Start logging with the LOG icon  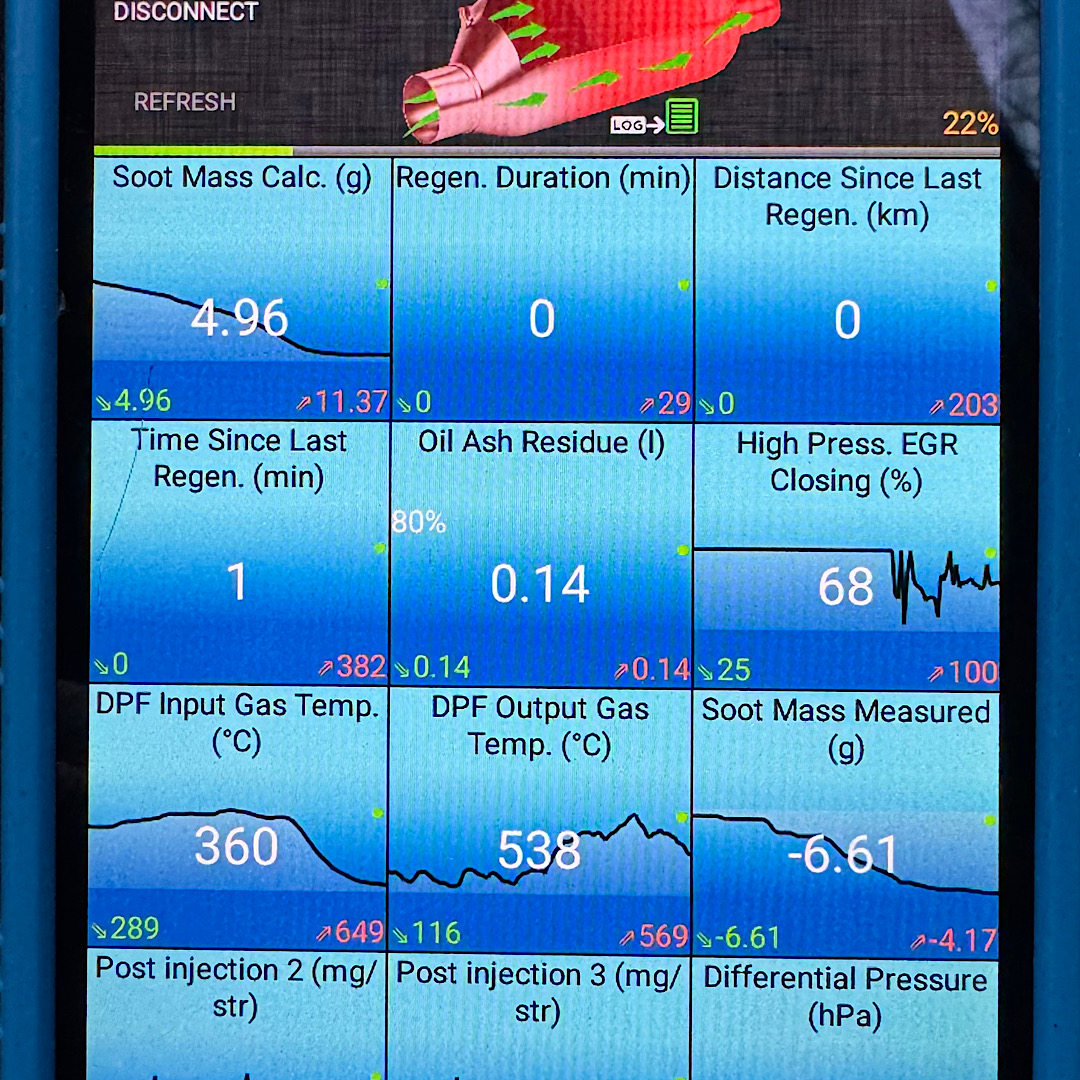pyautogui.click(x=655, y=120)
